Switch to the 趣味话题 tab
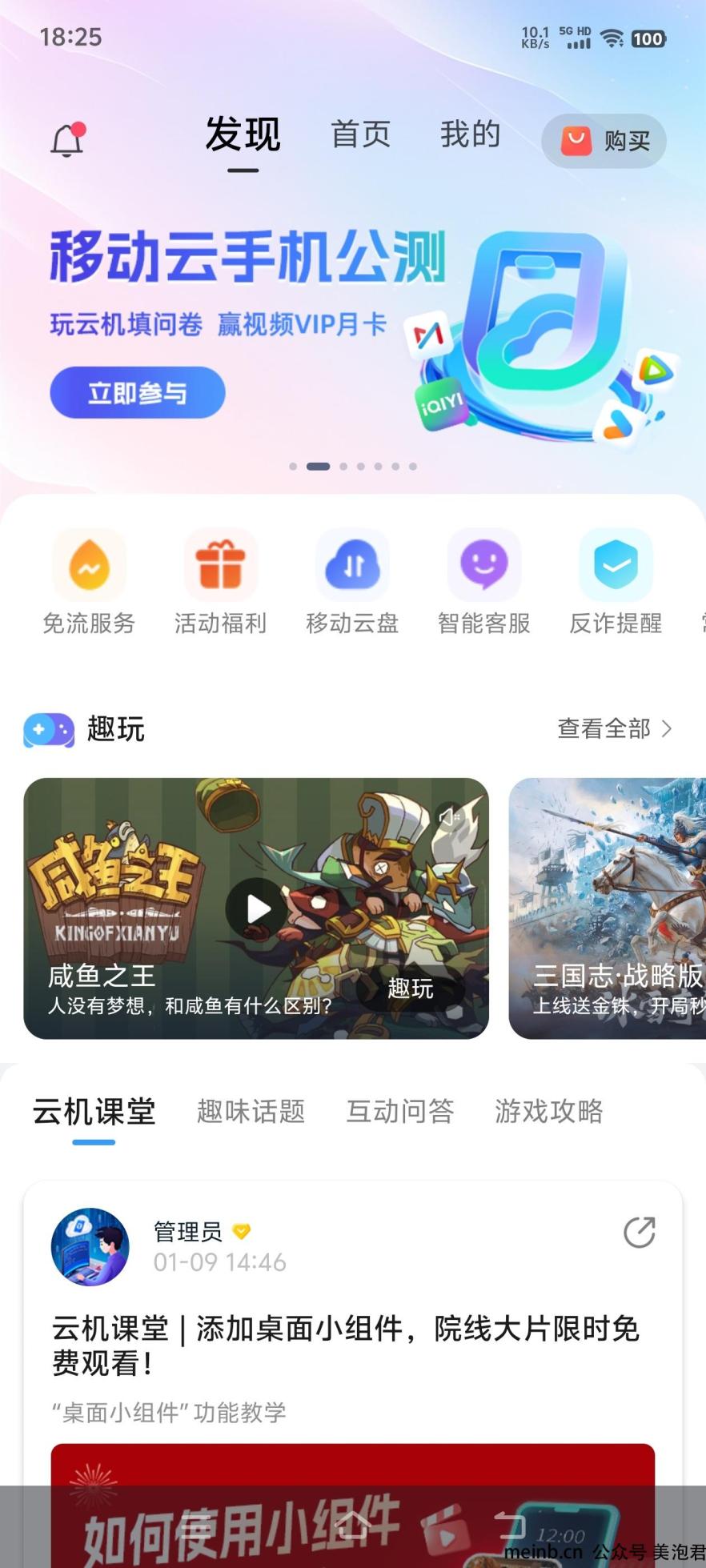706x1568 pixels. click(251, 1111)
